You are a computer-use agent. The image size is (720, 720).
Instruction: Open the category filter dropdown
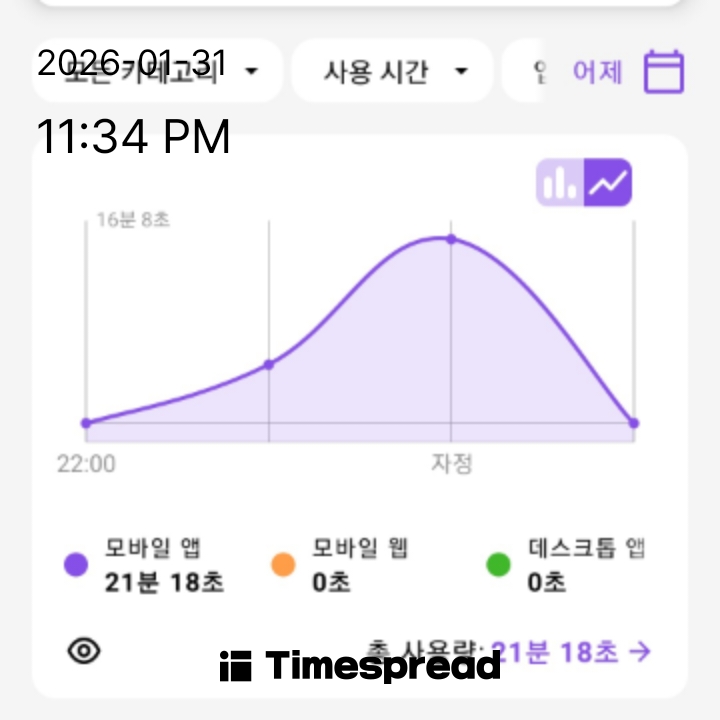pyautogui.click(x=158, y=71)
